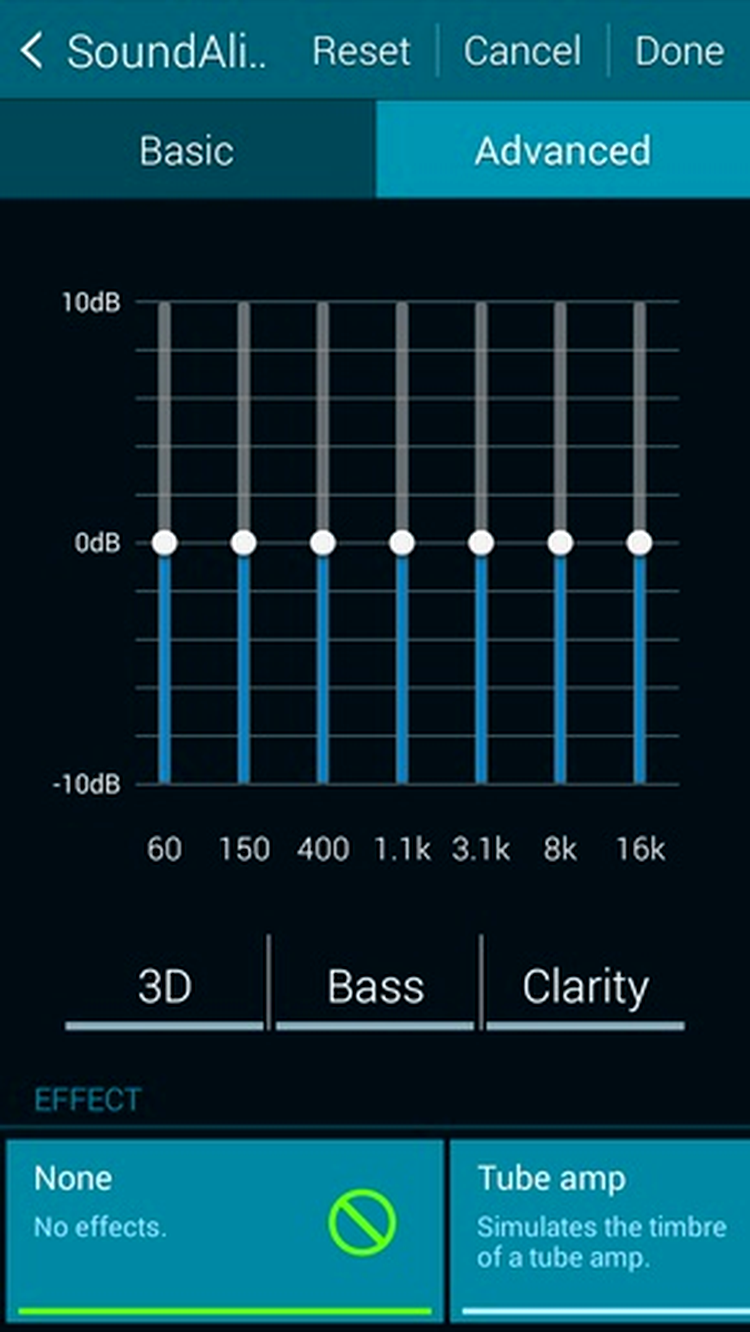The image size is (750, 1332).
Task: Tap the 16k band slider
Action: click(640, 543)
